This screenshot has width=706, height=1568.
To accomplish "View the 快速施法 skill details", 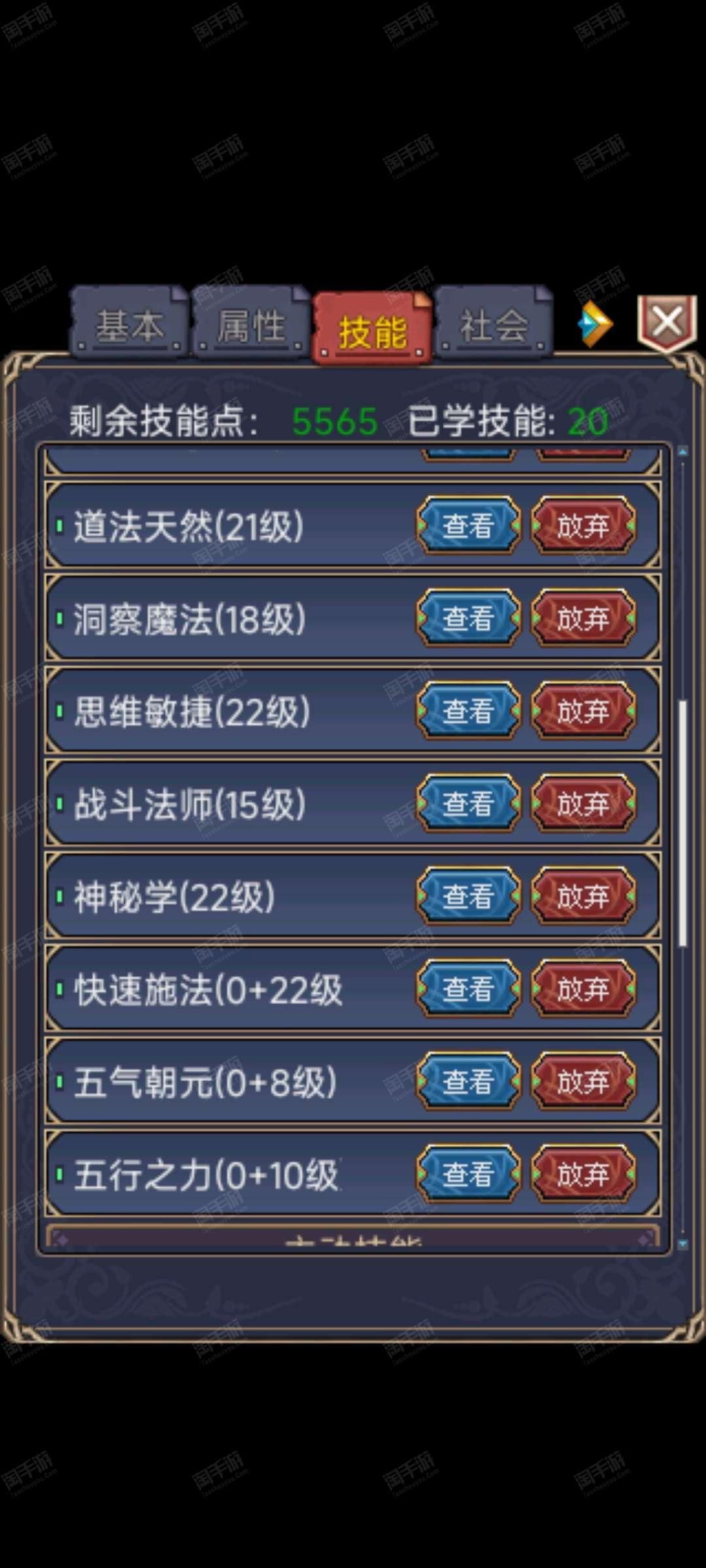I will 468,989.
